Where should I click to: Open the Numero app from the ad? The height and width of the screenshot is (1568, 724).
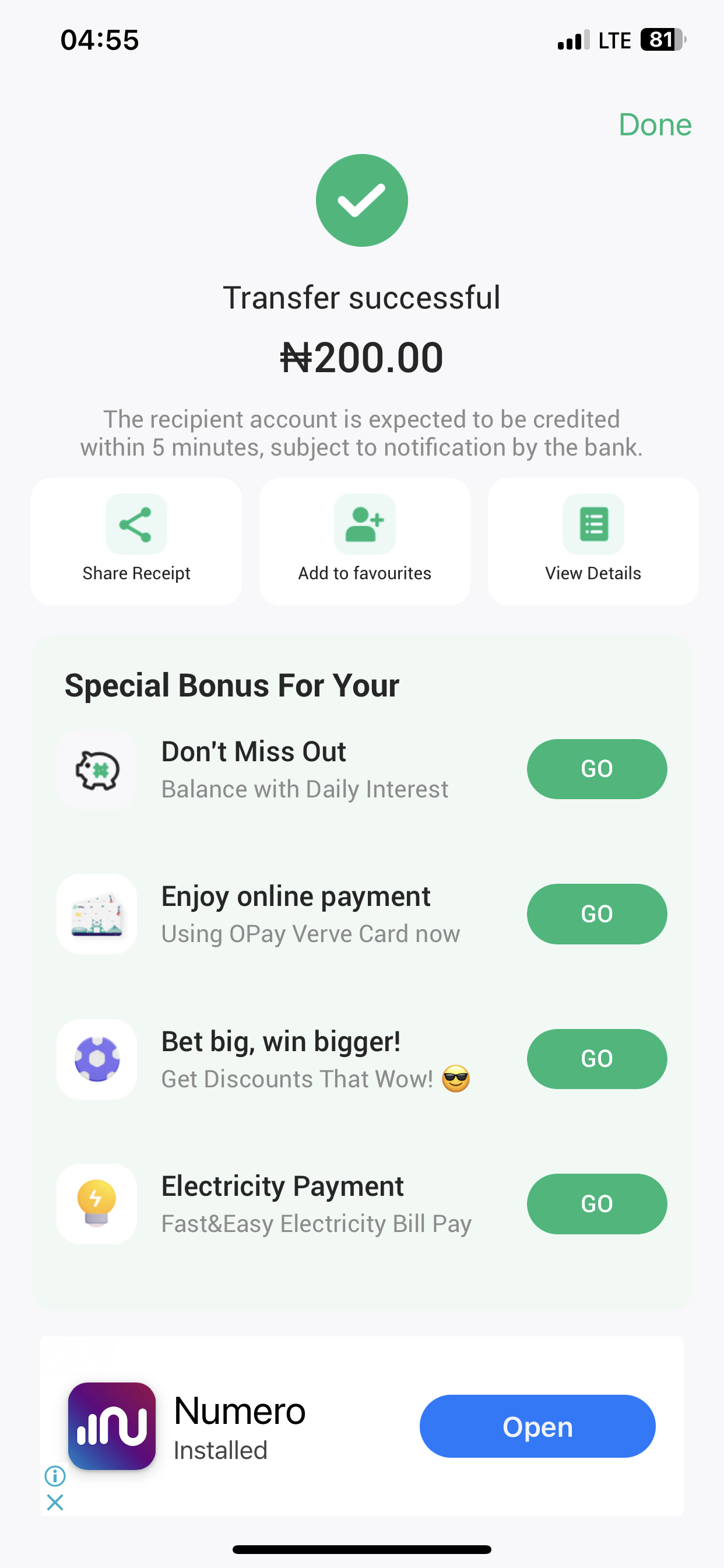coord(537,1426)
